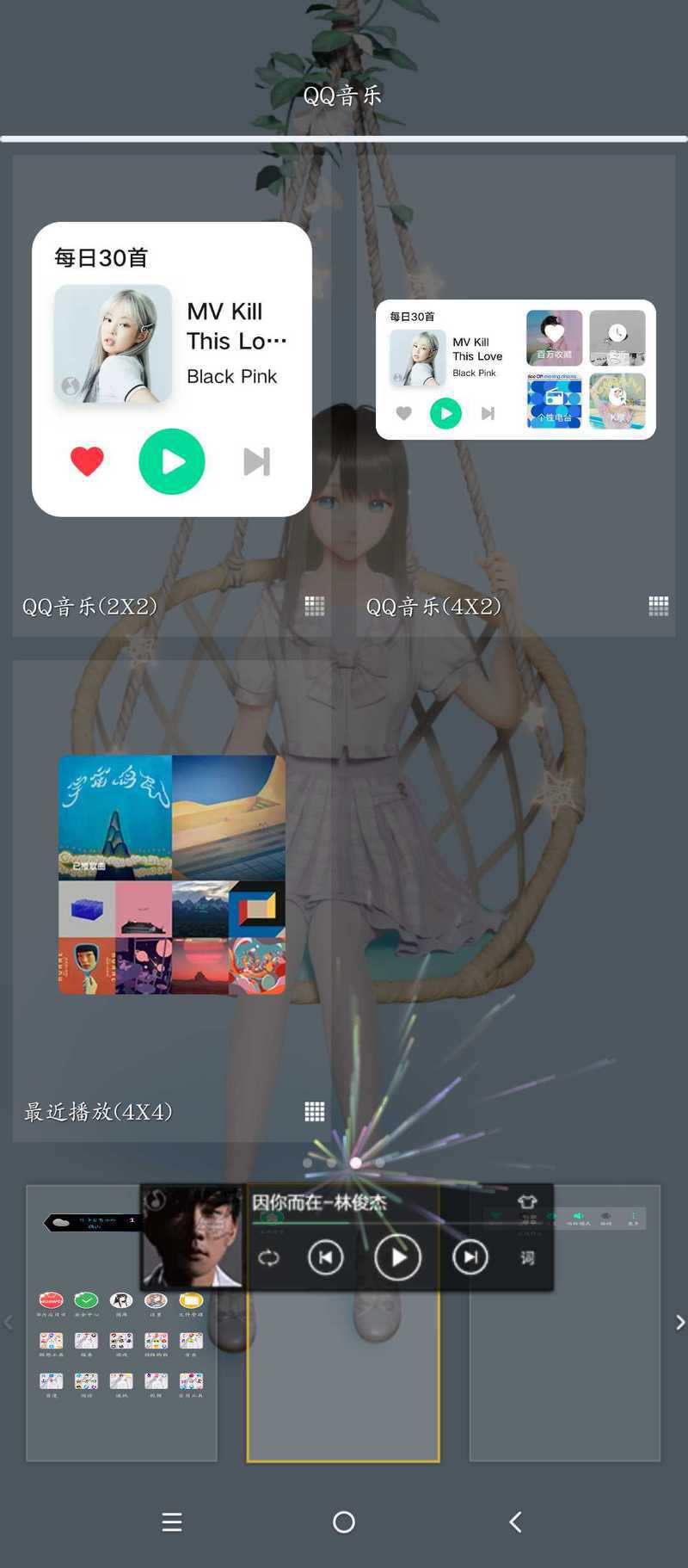
Task: Select the 最近播放 4X4 widget preview
Action: tap(172, 874)
